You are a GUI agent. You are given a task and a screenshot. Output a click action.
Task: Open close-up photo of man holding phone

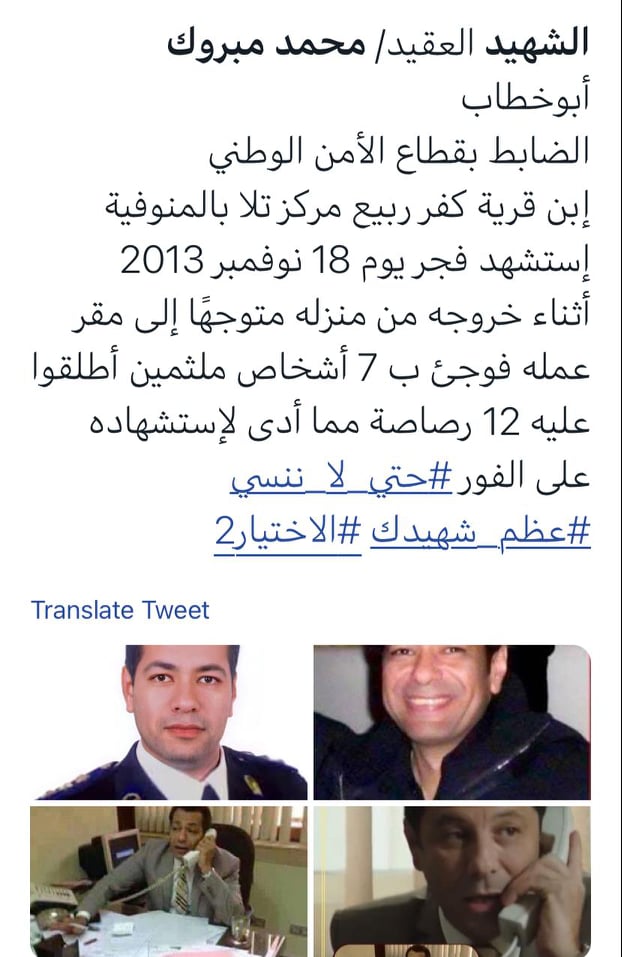[452, 880]
